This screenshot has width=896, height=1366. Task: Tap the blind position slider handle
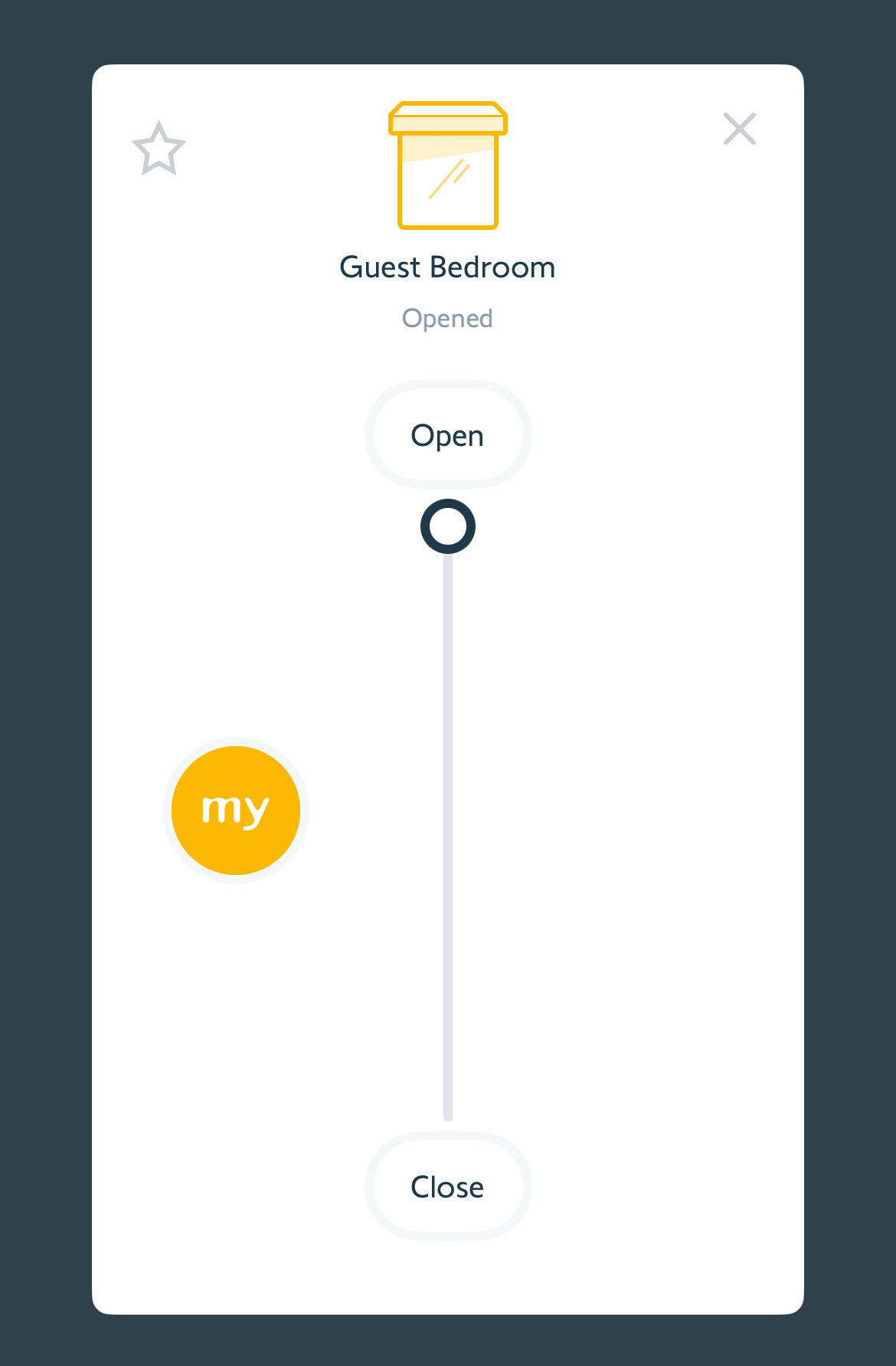click(x=448, y=526)
